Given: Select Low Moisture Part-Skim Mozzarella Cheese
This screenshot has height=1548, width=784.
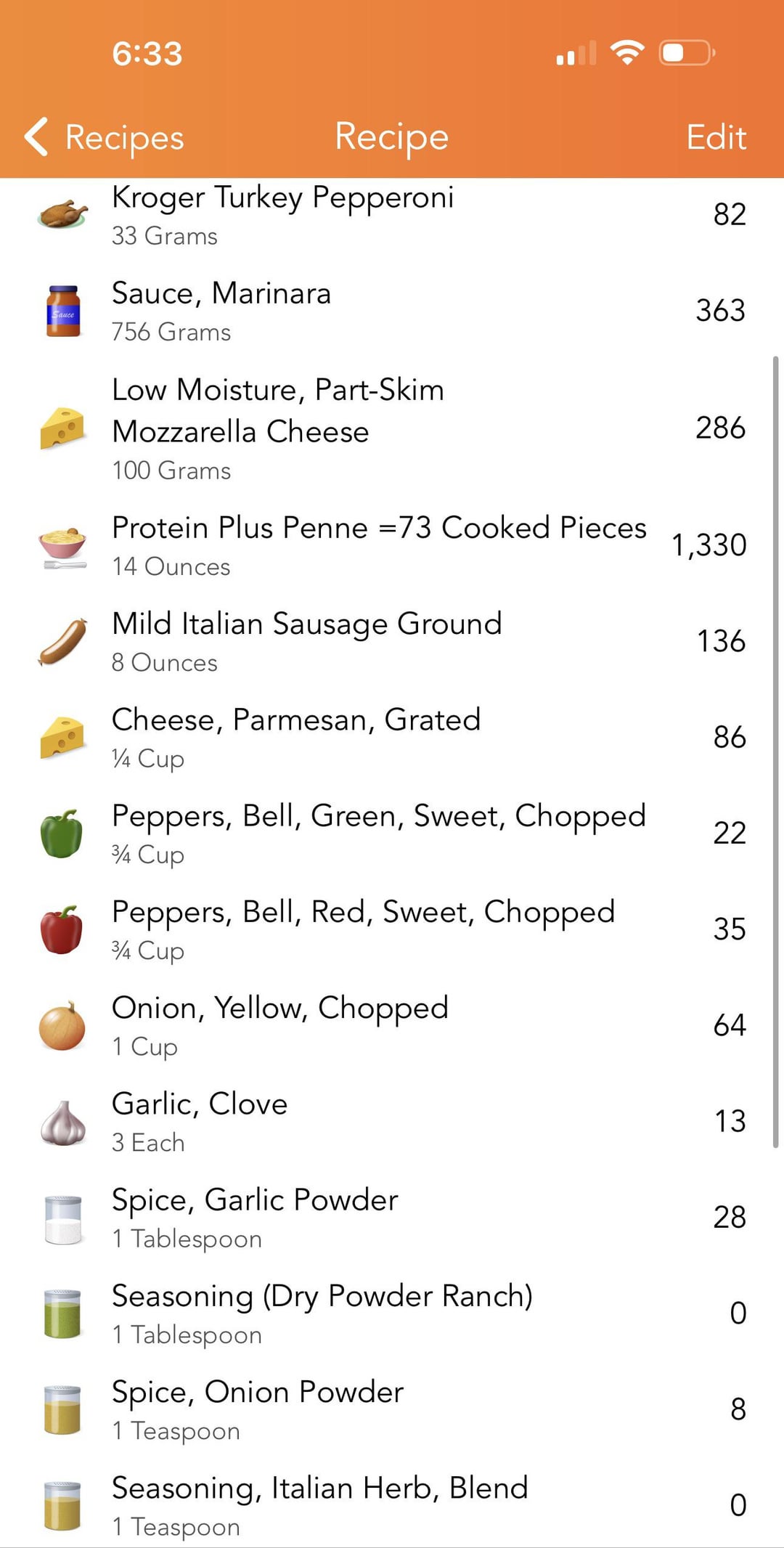Looking at the screenshot, I should tap(392, 429).
